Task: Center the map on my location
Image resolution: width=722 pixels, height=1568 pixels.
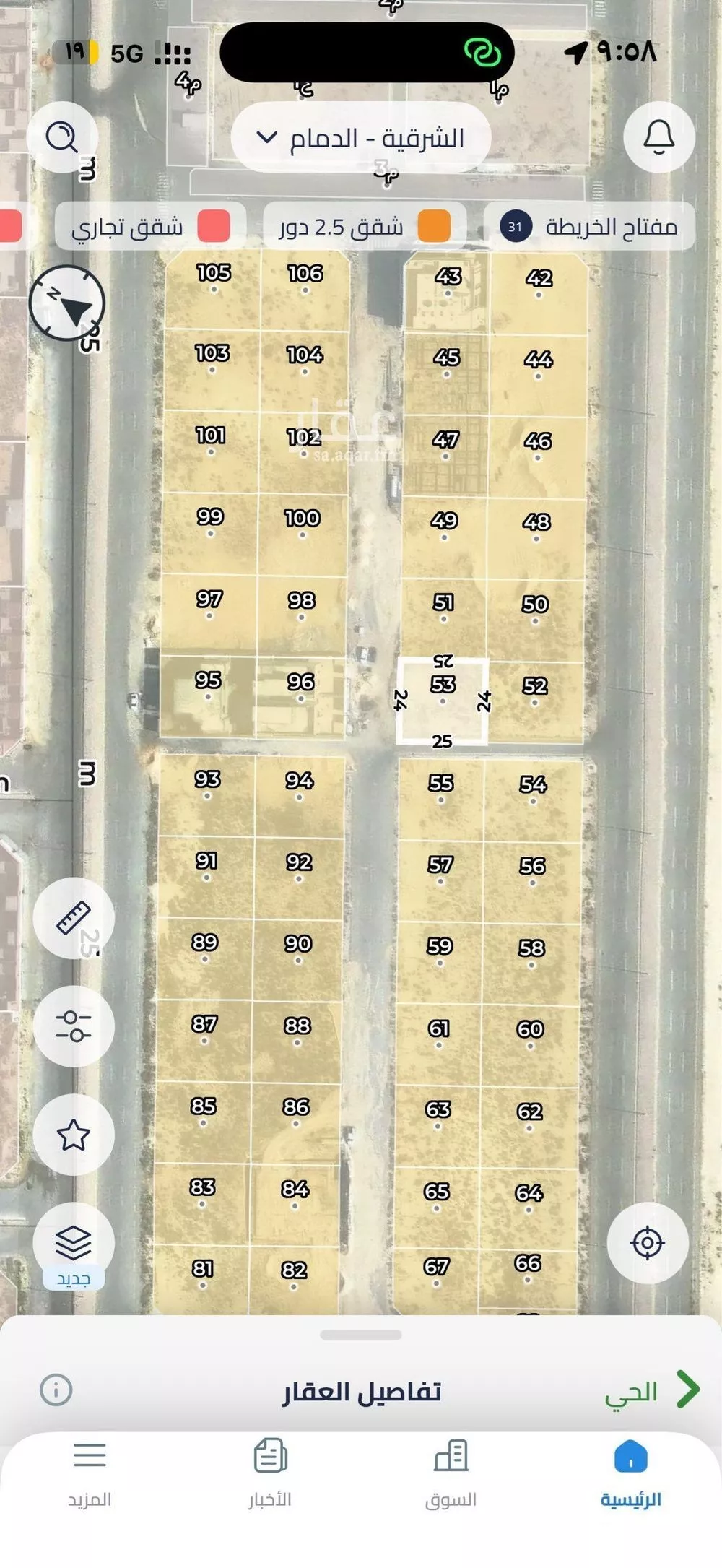Action: tap(647, 1242)
